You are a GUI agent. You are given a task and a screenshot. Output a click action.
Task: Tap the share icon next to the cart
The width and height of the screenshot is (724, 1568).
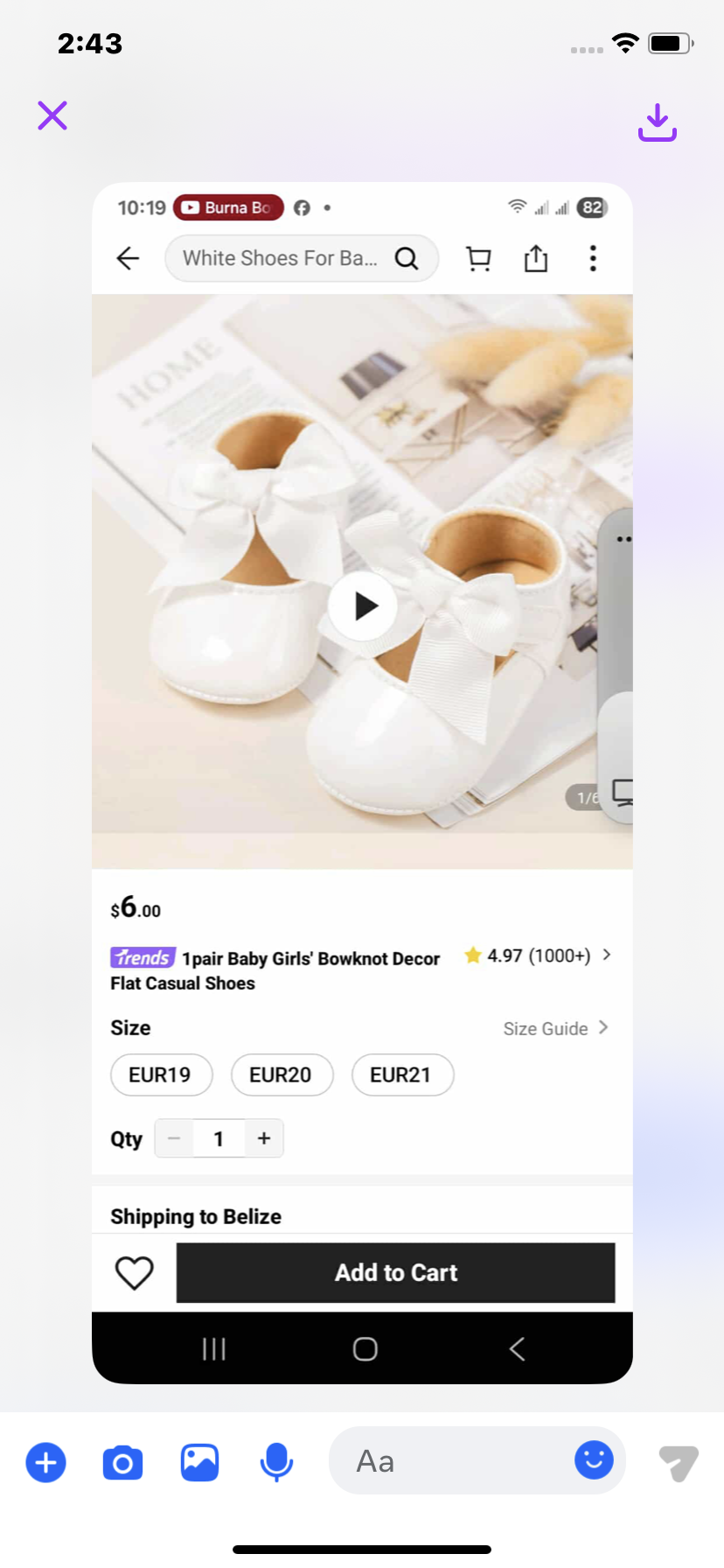coord(535,258)
